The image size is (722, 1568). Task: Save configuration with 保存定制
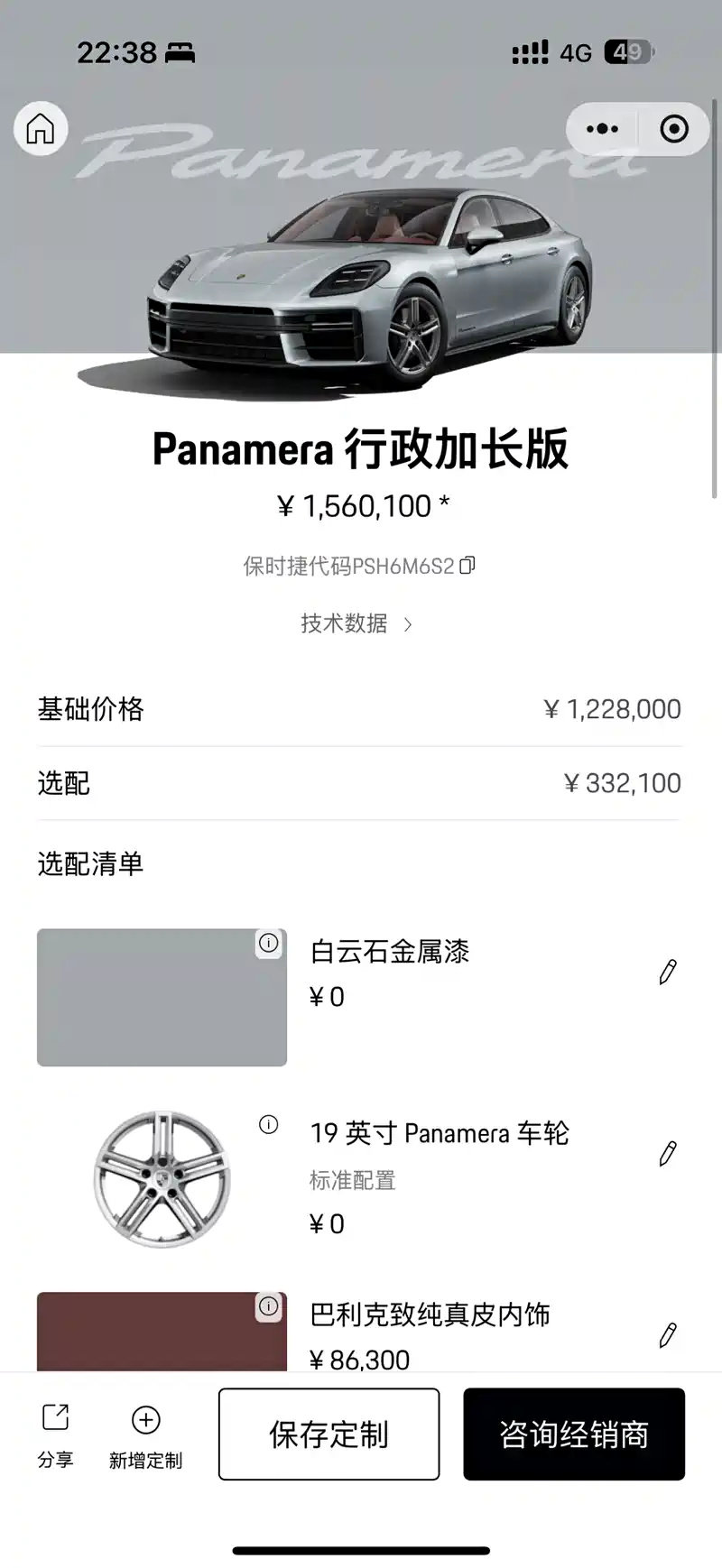click(329, 1434)
